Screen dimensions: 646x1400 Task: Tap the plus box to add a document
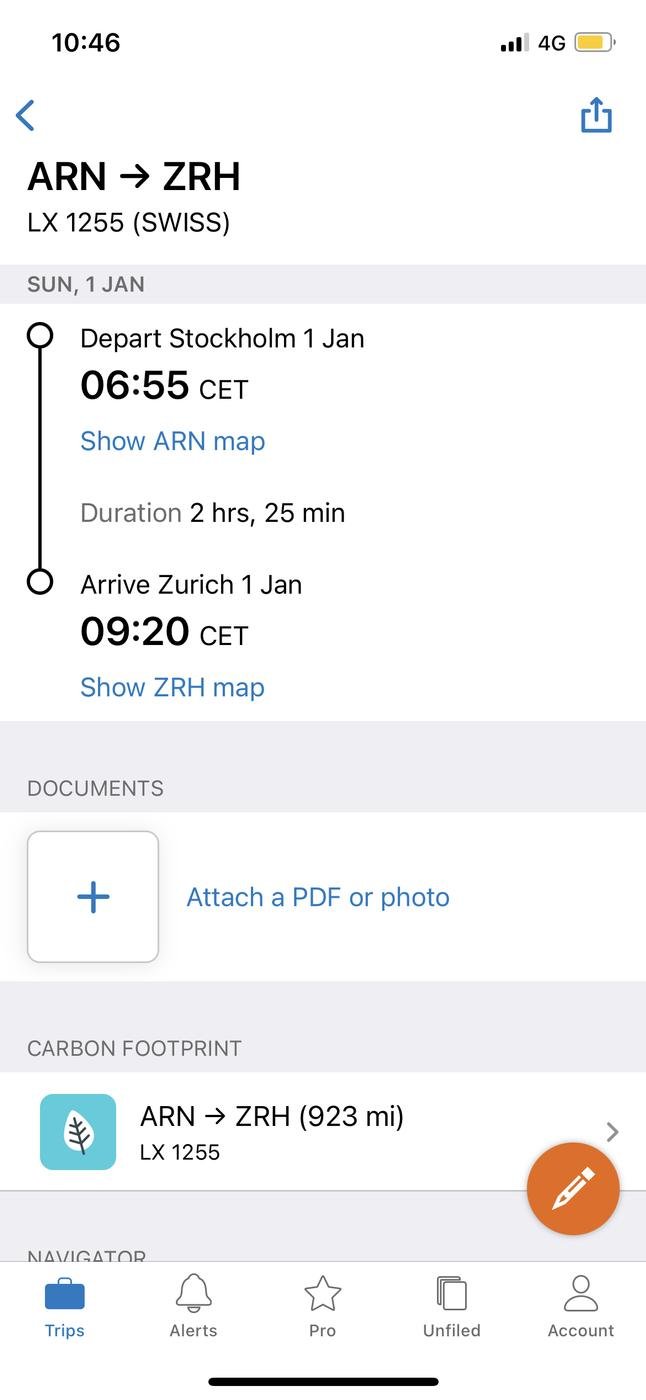pos(93,897)
